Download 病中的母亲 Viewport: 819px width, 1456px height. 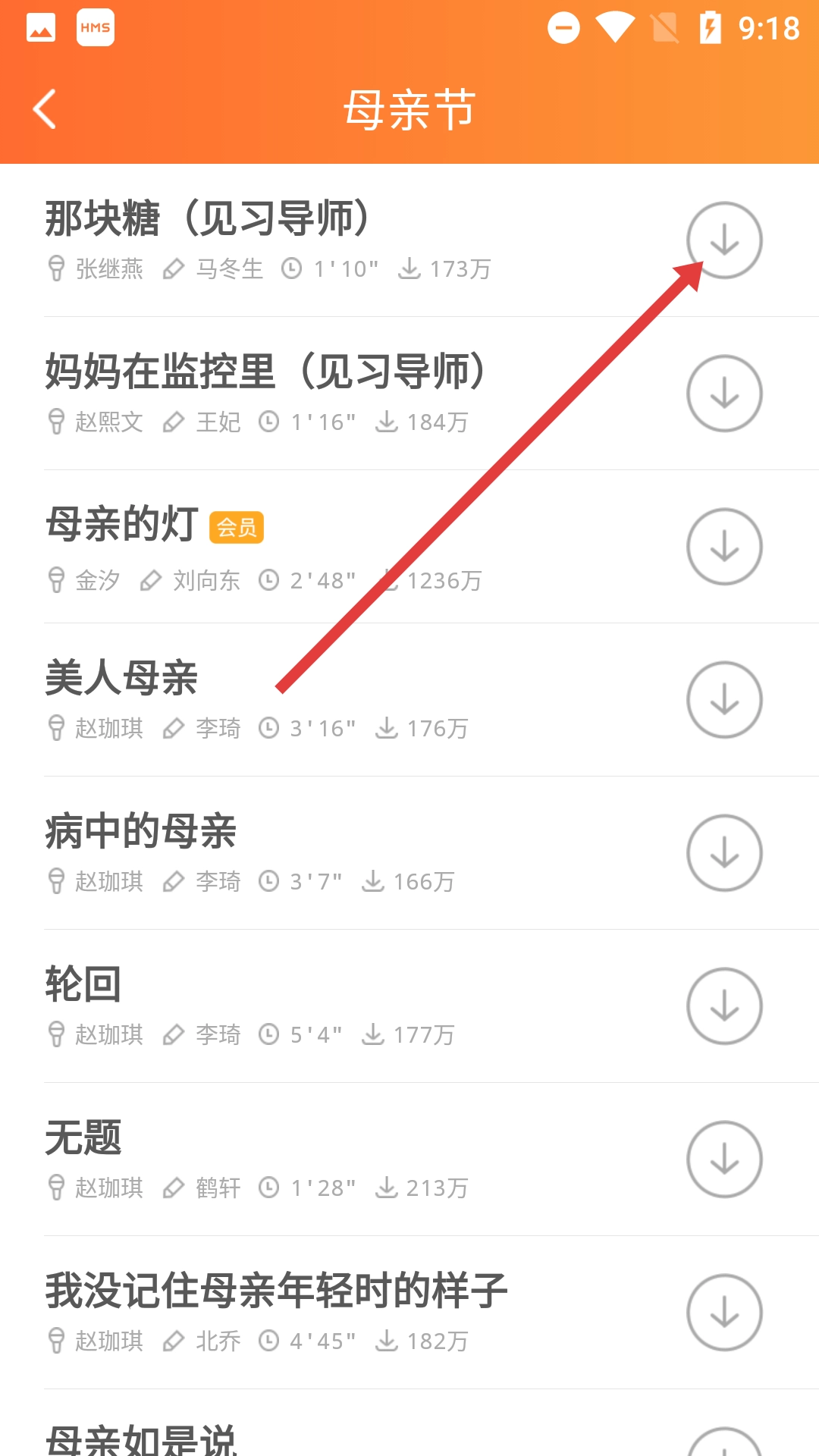[x=724, y=853]
